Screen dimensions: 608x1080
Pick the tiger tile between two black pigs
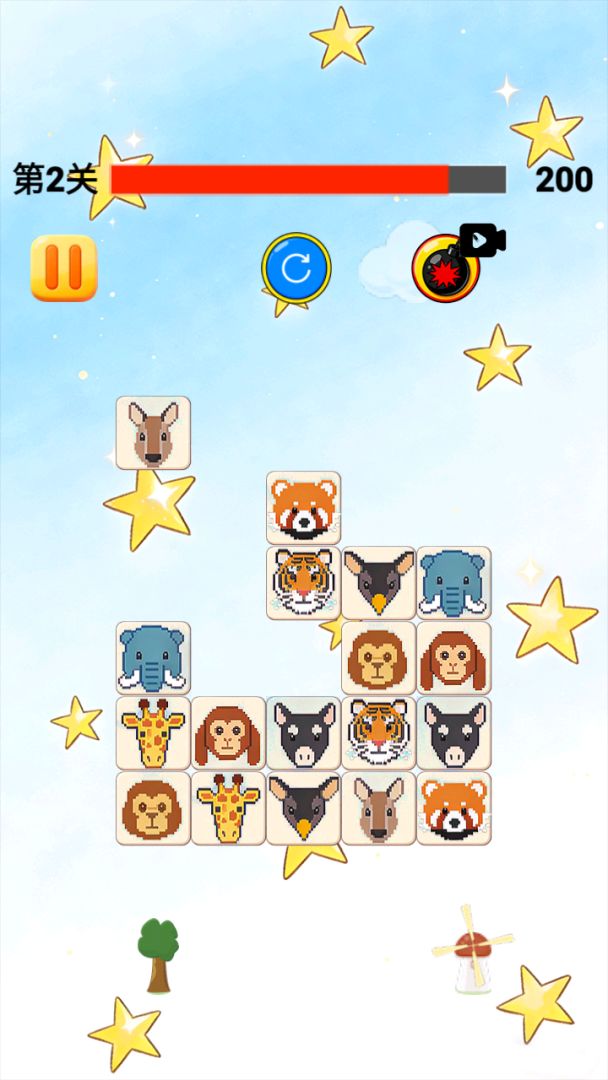tap(378, 733)
